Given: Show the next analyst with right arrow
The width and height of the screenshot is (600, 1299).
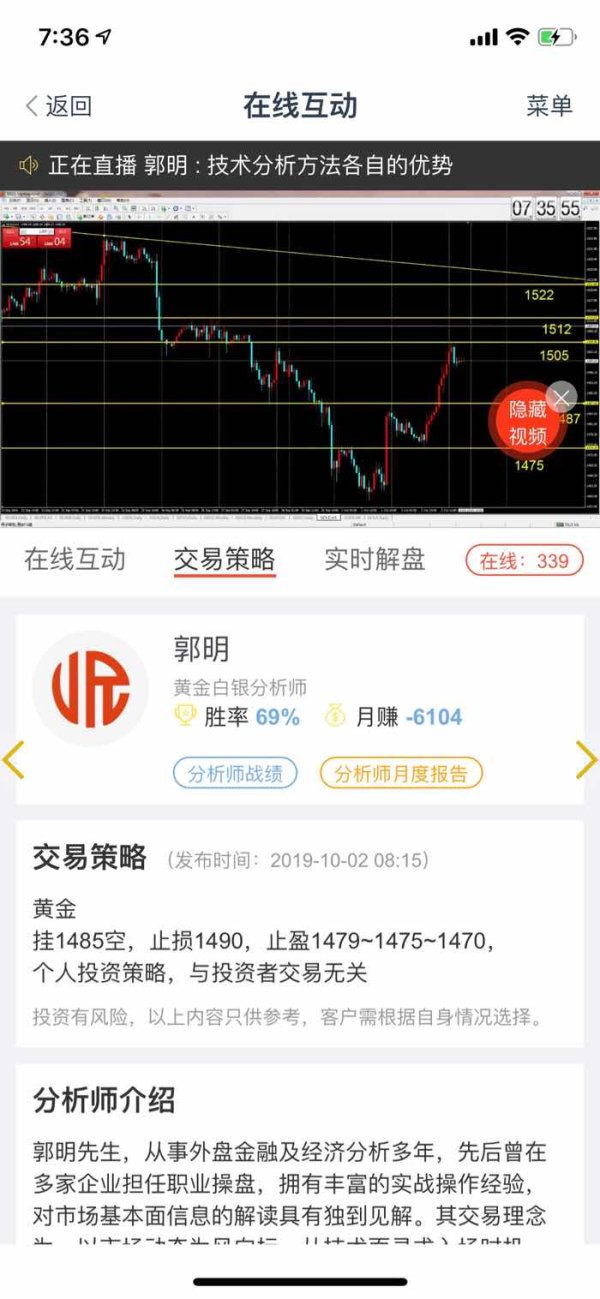Looking at the screenshot, I should 586,760.
